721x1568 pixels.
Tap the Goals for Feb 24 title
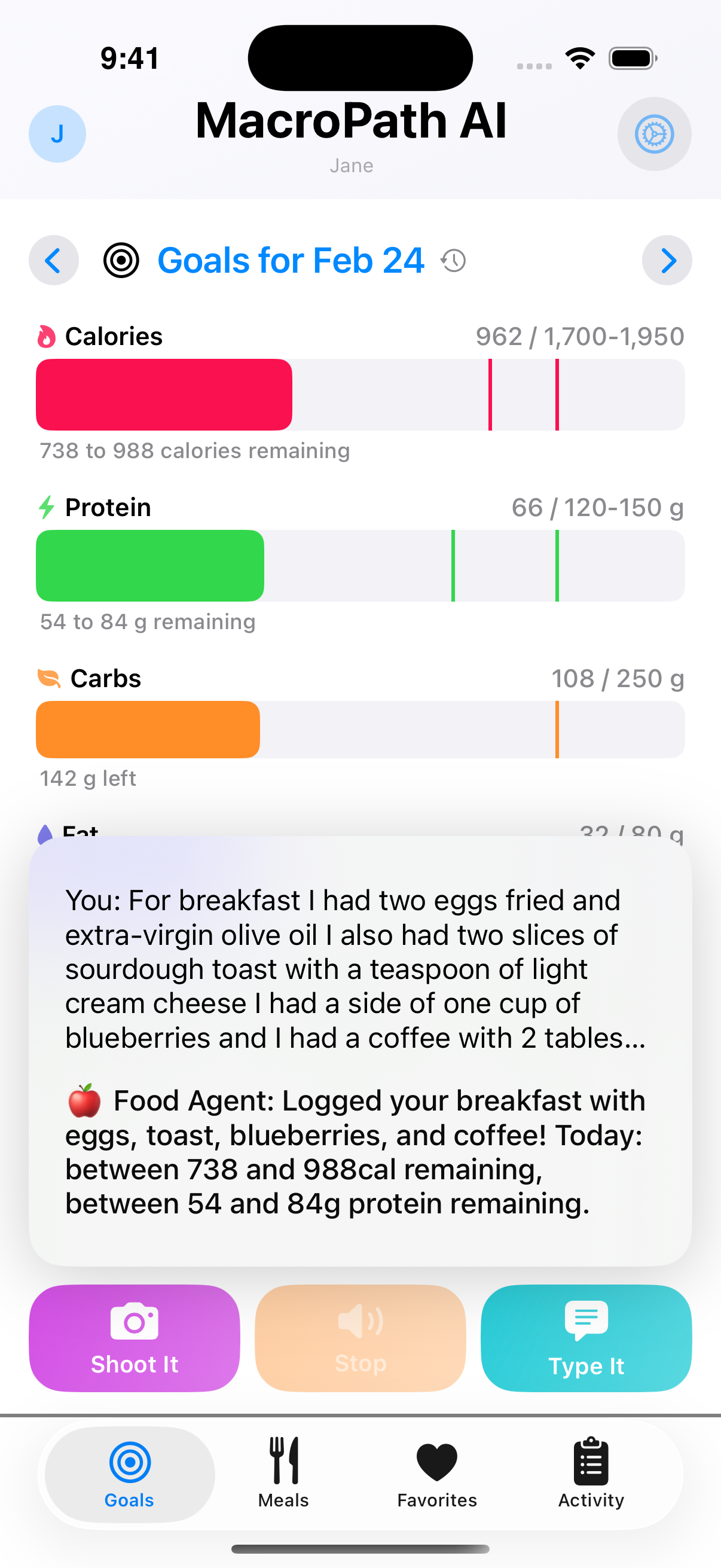click(x=290, y=261)
